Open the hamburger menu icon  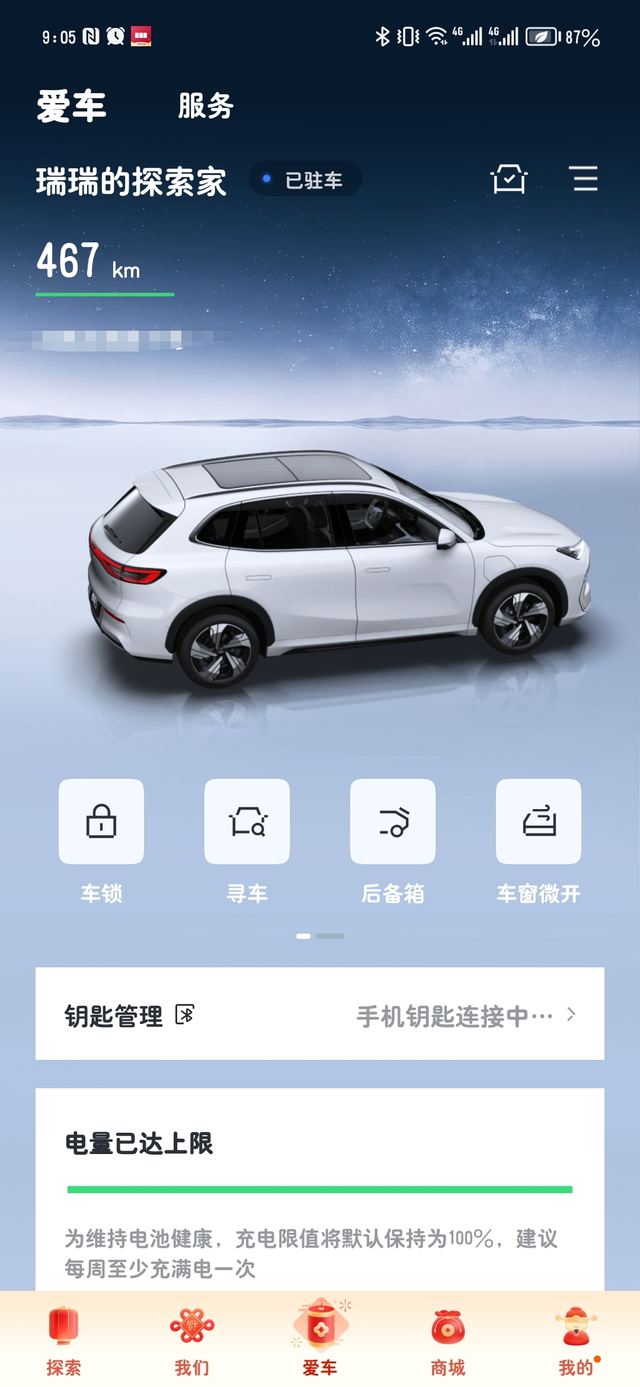pos(584,180)
